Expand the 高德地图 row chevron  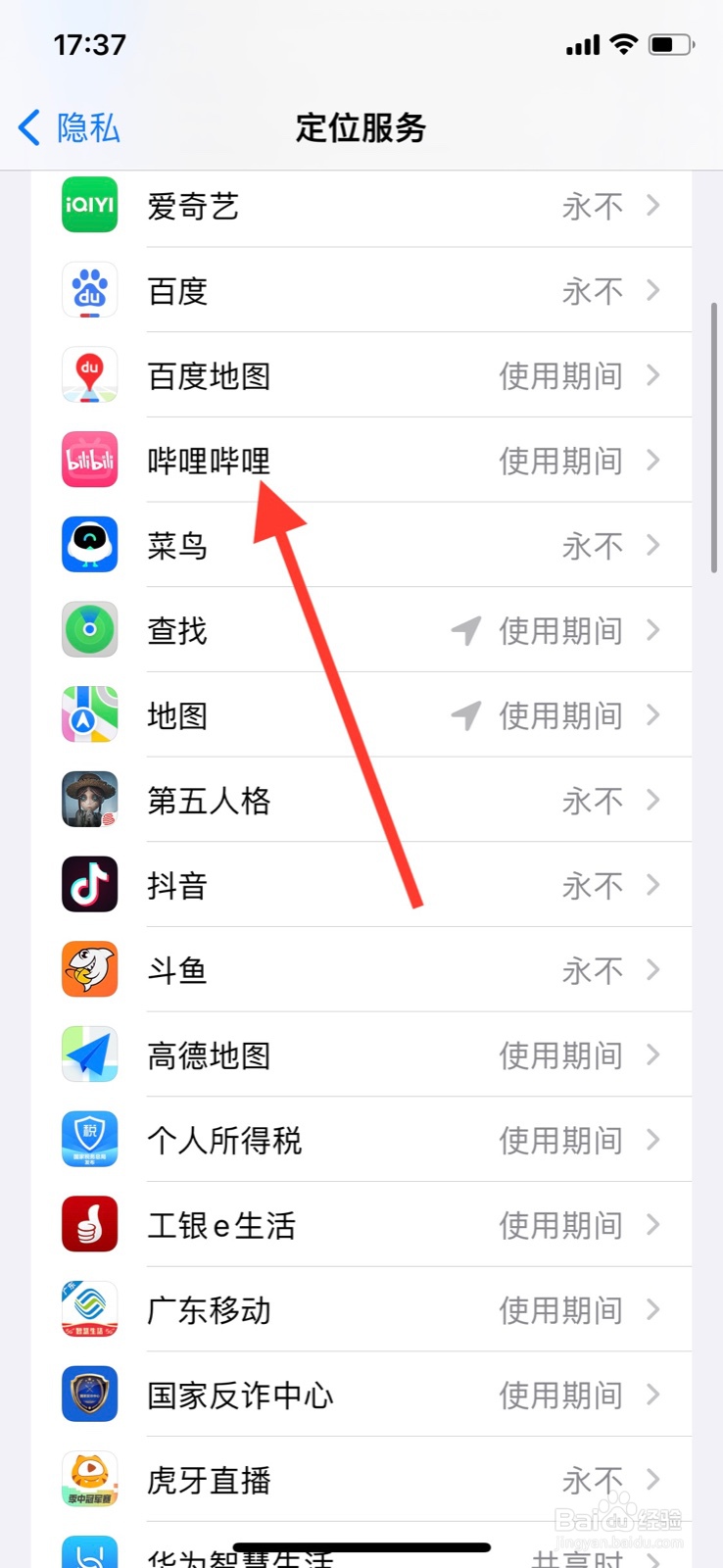(652, 1053)
